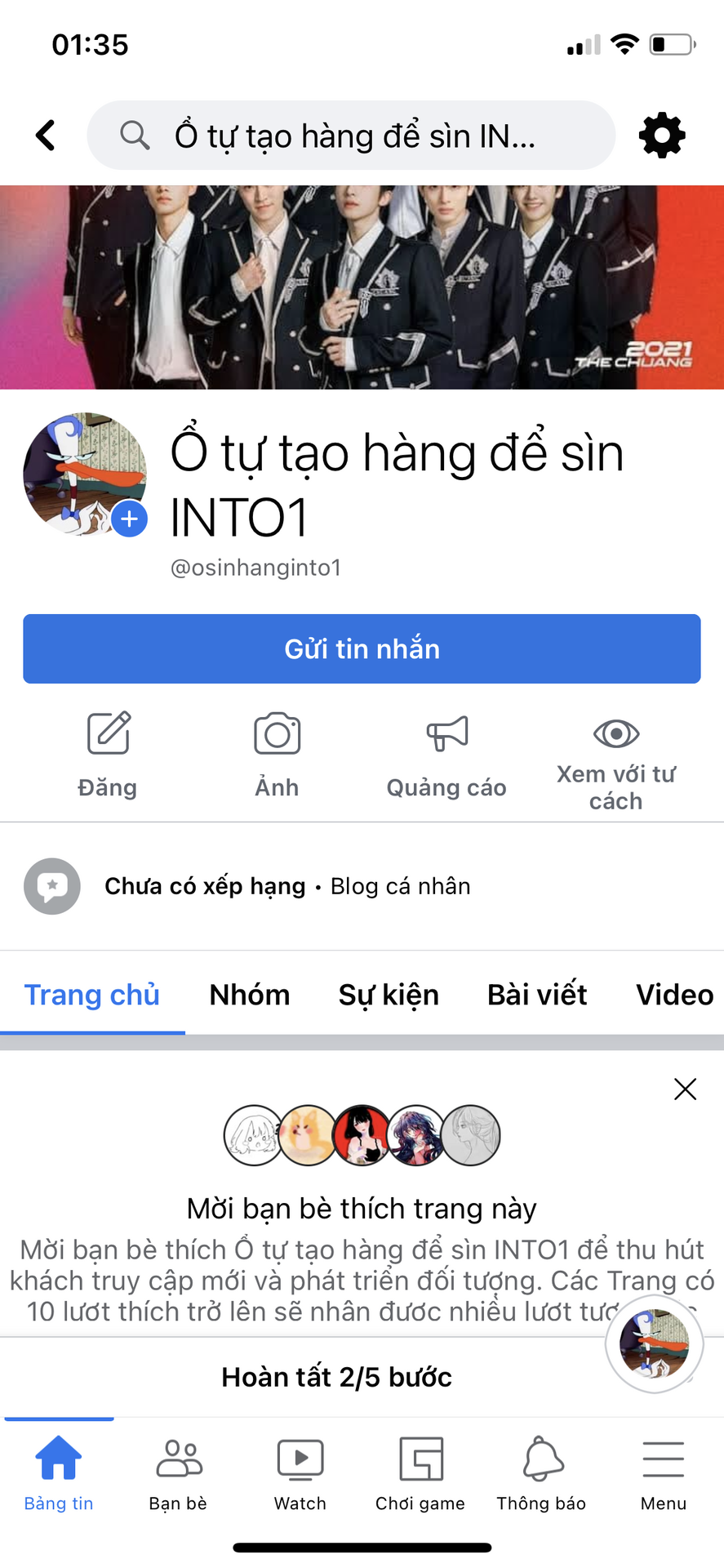Add a photo with Ảnh
This screenshot has height=1568, width=724.
point(277,754)
